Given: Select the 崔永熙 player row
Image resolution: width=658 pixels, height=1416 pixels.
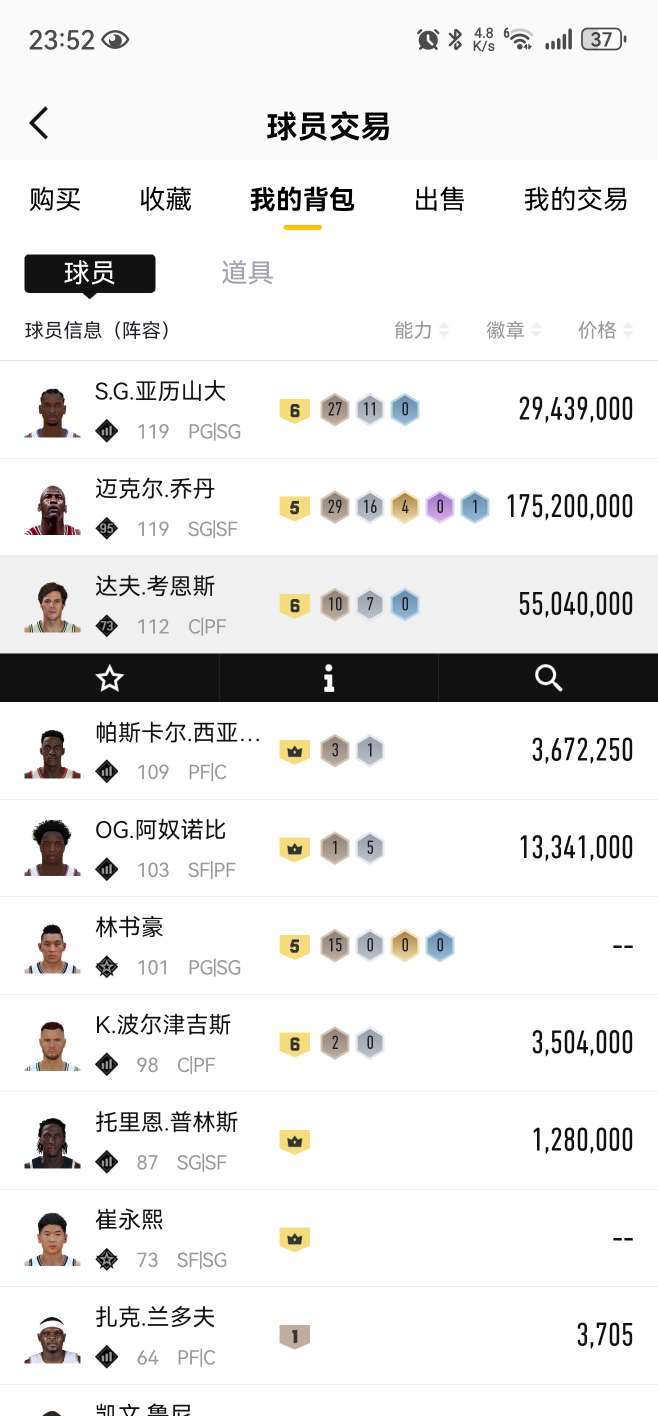Looking at the screenshot, I should (x=329, y=1238).
